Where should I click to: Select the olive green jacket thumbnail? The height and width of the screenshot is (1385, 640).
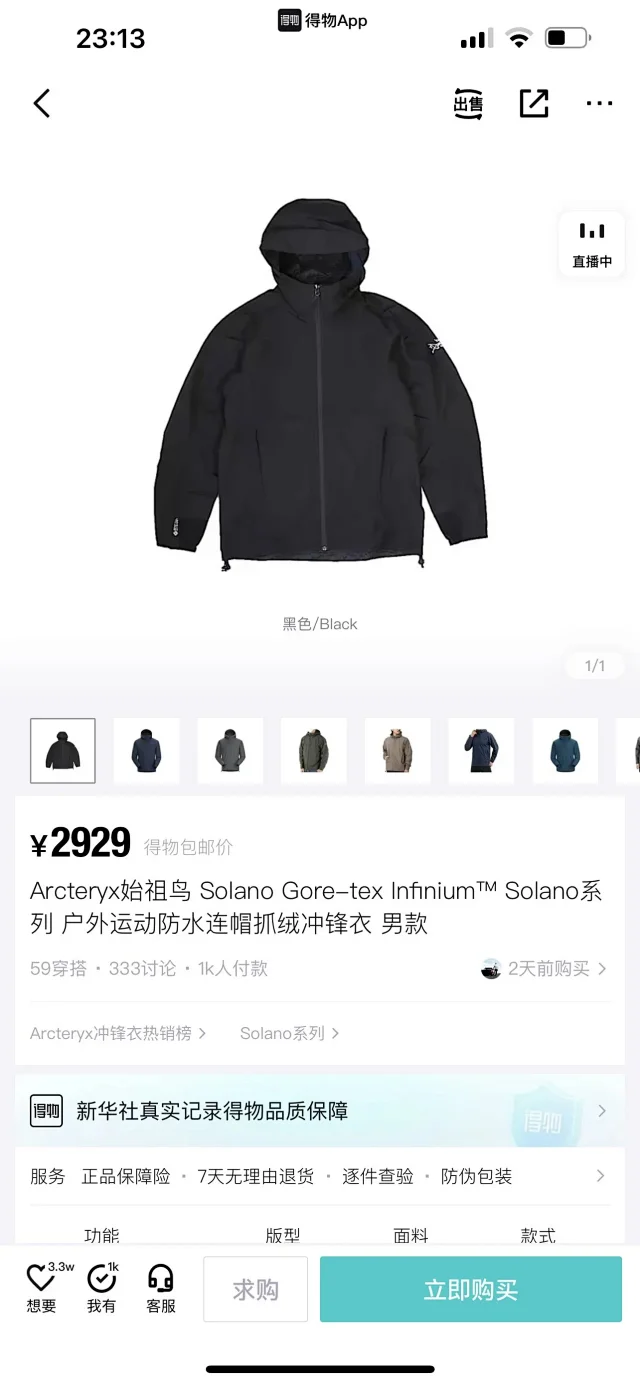314,750
